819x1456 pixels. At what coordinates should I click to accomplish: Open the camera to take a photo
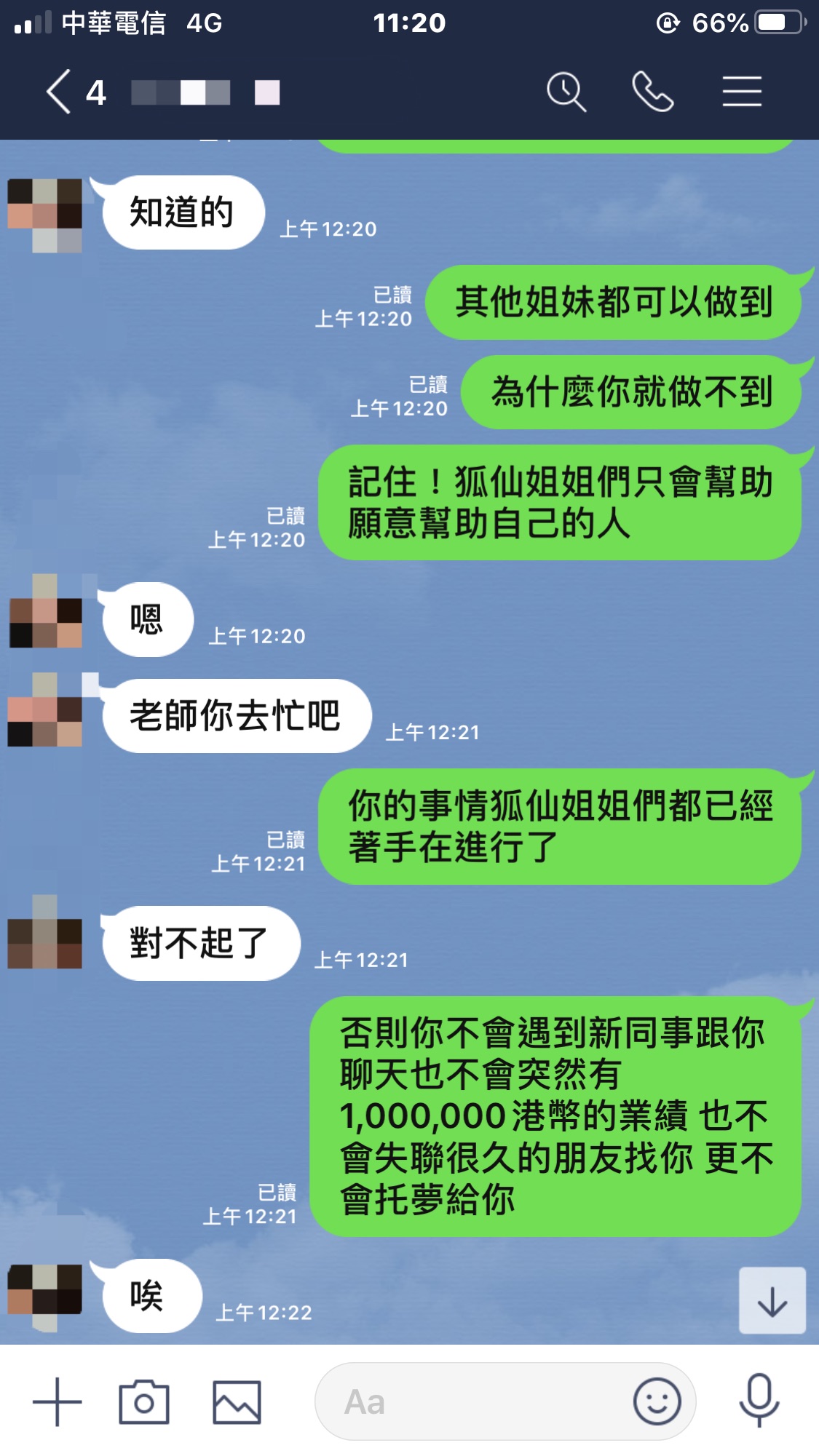pos(144,1401)
